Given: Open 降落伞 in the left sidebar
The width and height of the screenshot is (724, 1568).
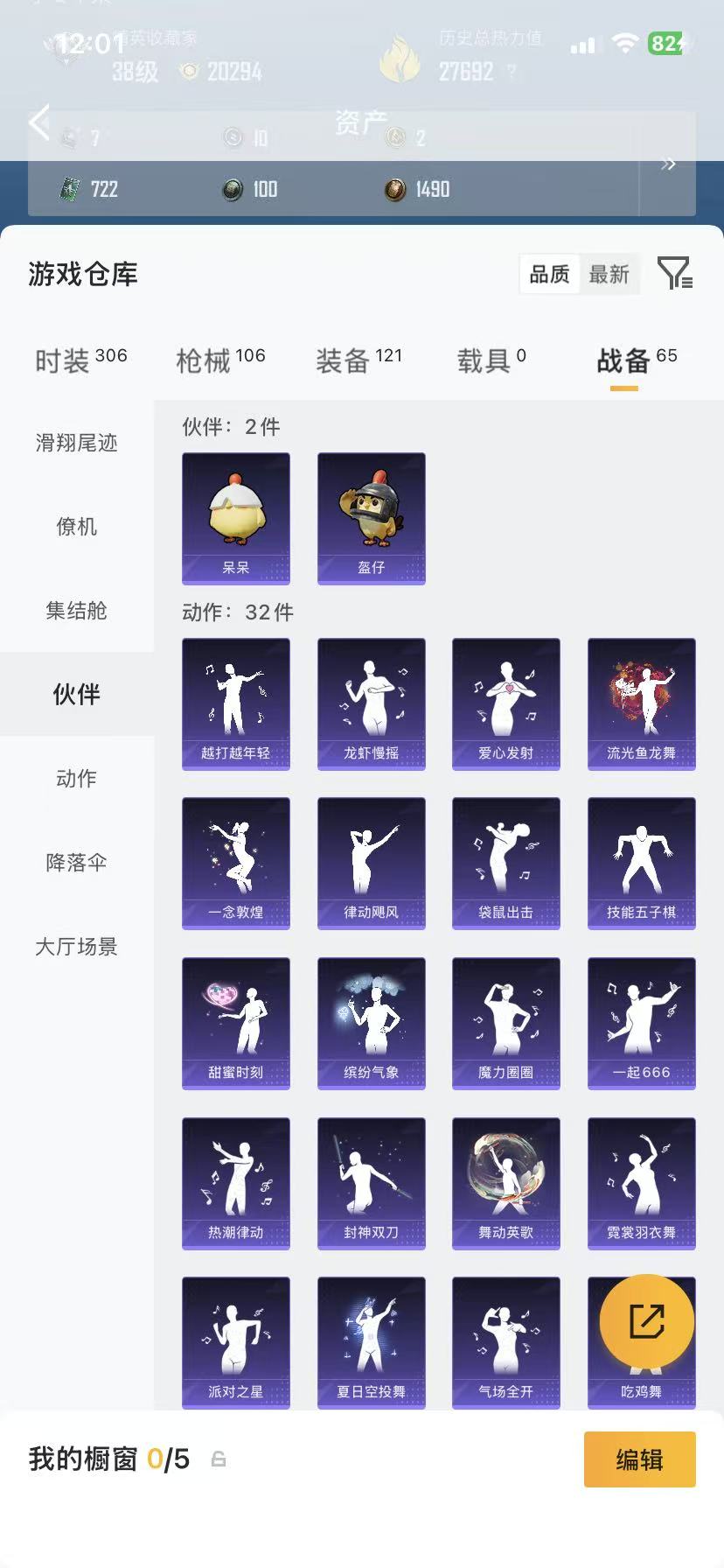Looking at the screenshot, I should (76, 863).
